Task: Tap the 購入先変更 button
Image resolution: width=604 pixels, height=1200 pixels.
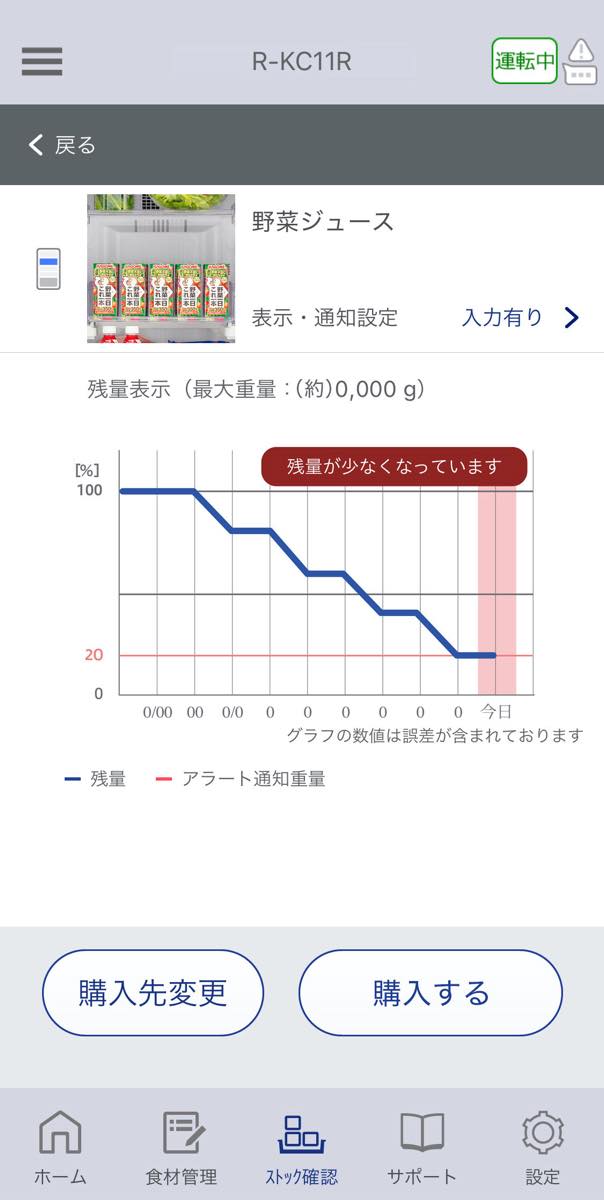Action: [153, 992]
